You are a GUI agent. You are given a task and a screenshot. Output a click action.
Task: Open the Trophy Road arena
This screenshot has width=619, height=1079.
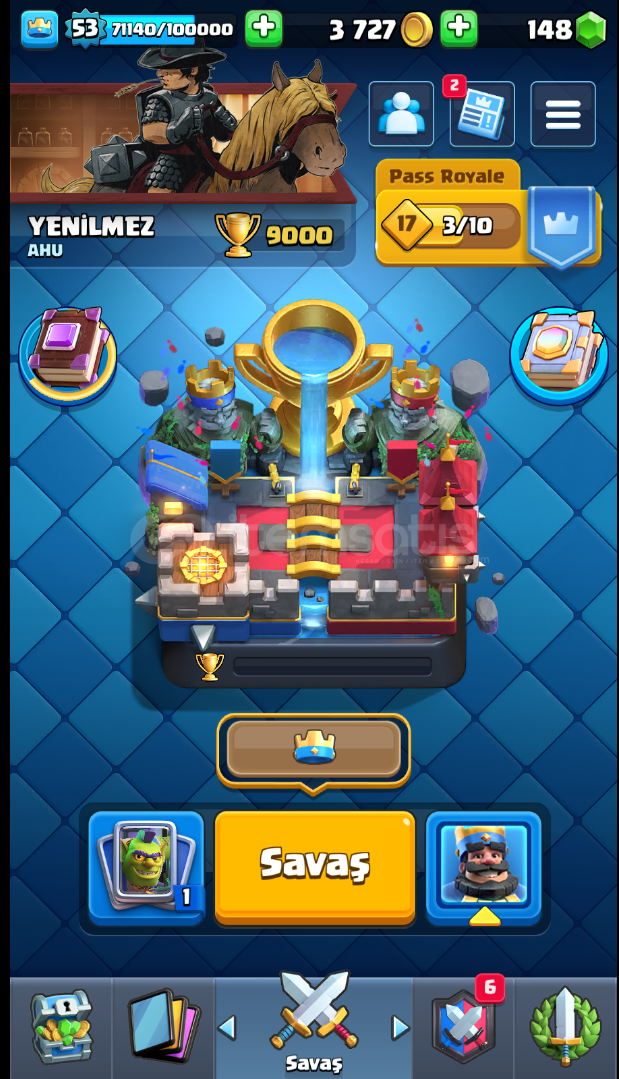click(313, 482)
